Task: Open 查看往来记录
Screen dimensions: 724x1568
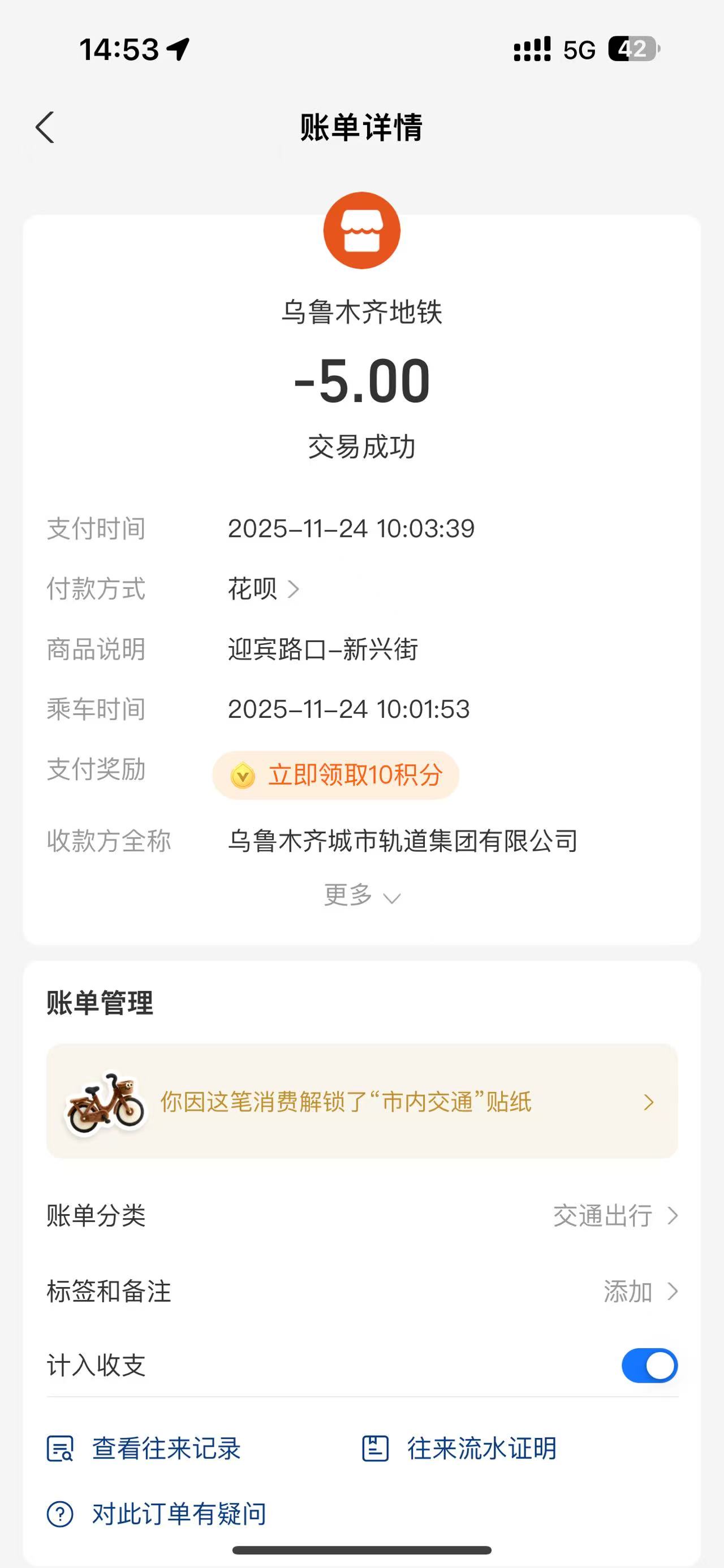Action: pos(145,1448)
